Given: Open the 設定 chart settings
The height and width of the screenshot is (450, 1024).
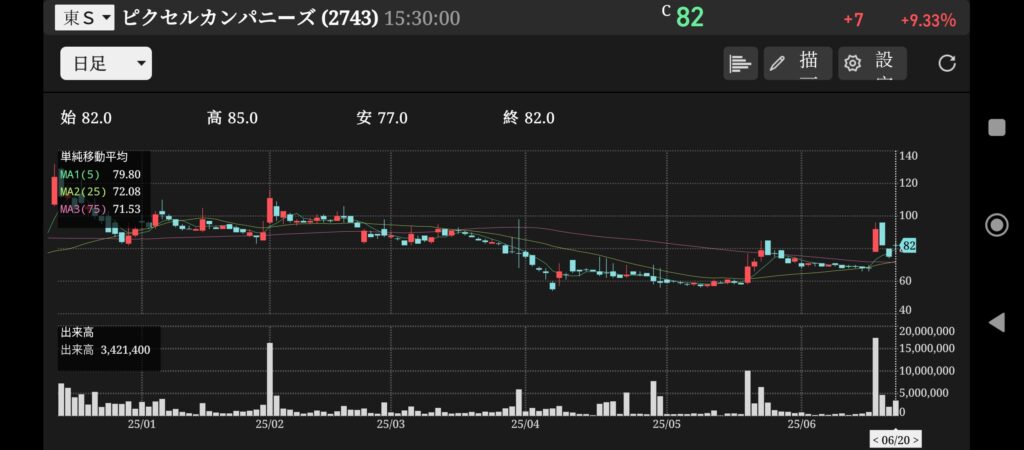Looking at the screenshot, I should 872,64.
